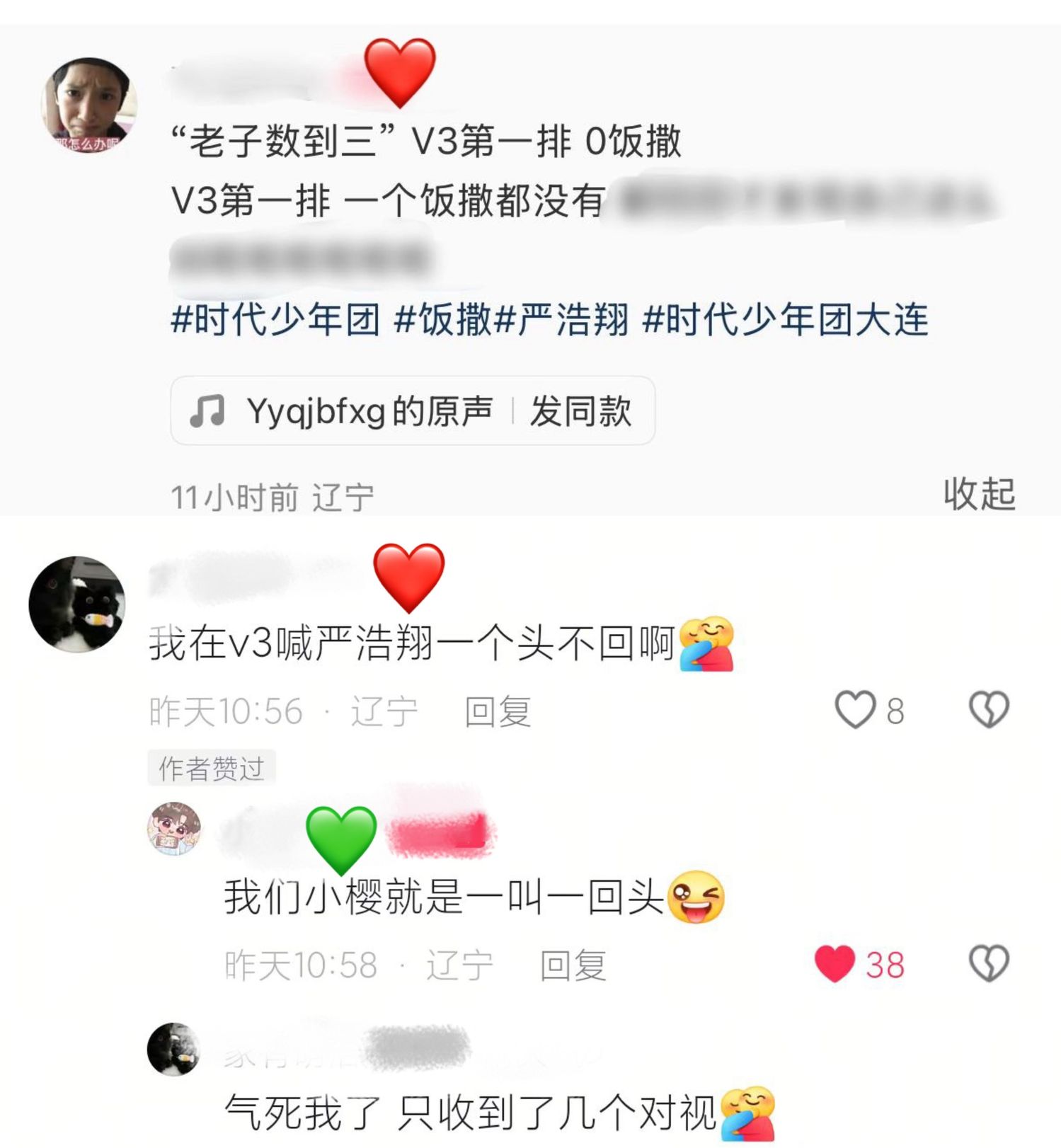The image size is (1061, 1148).
Task: Like the comment with 8 likes
Action: pos(855,710)
